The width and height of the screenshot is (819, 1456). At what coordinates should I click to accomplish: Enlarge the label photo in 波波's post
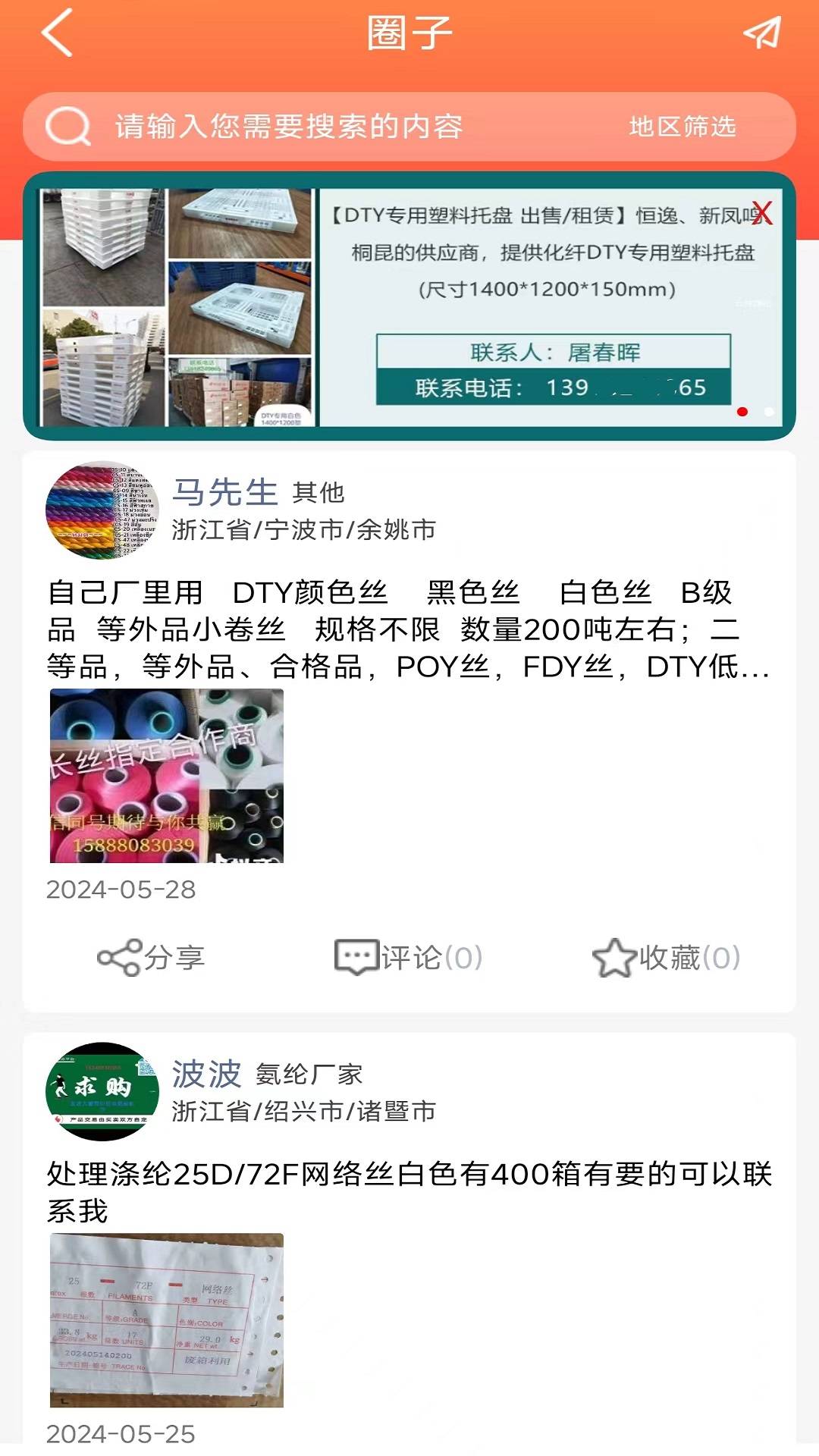pyautogui.click(x=167, y=1320)
